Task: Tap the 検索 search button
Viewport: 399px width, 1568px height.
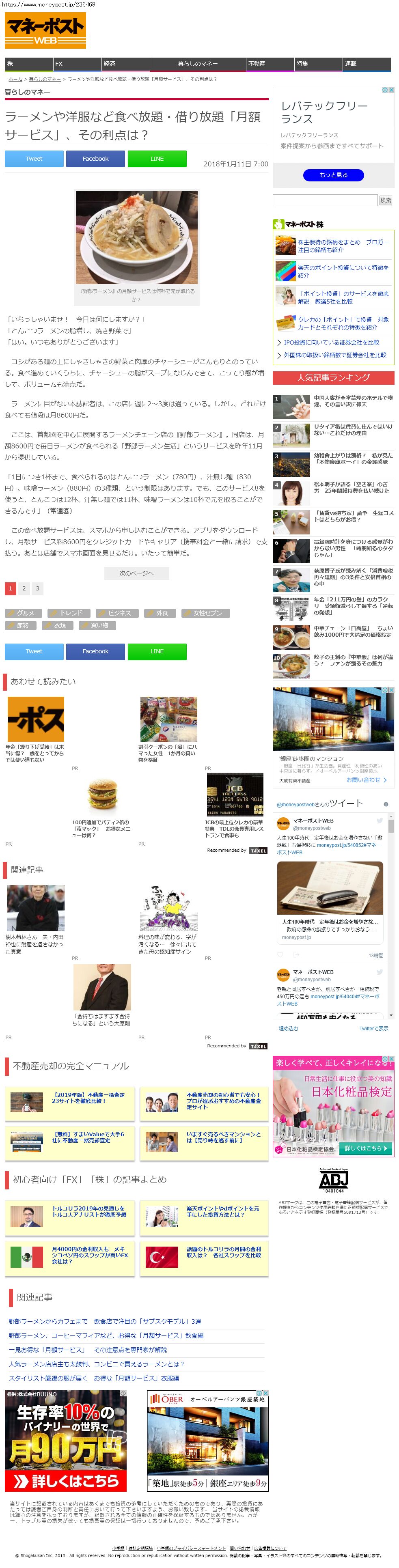Action: (386, 200)
